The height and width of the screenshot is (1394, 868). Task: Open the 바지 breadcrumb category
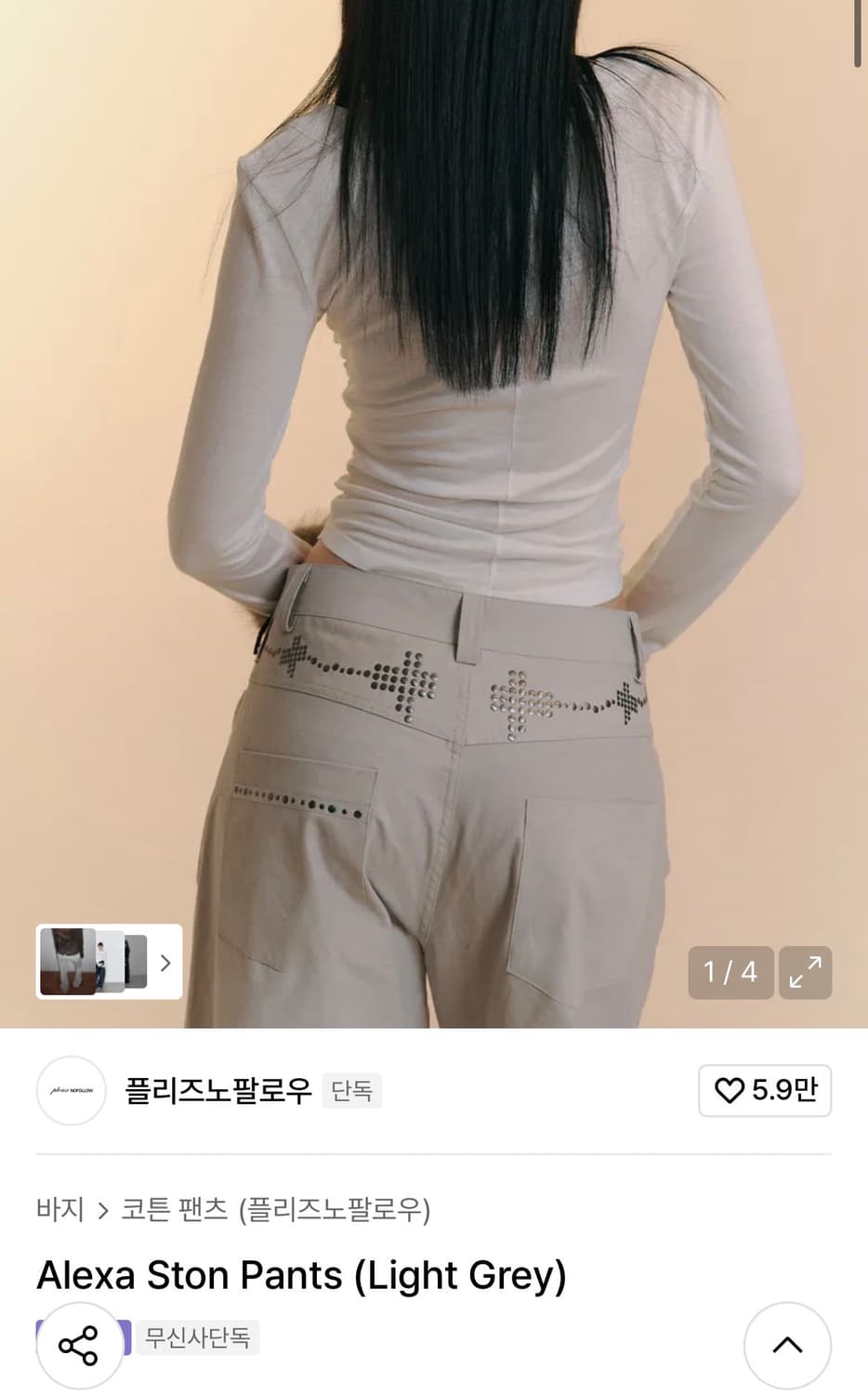coord(58,1211)
